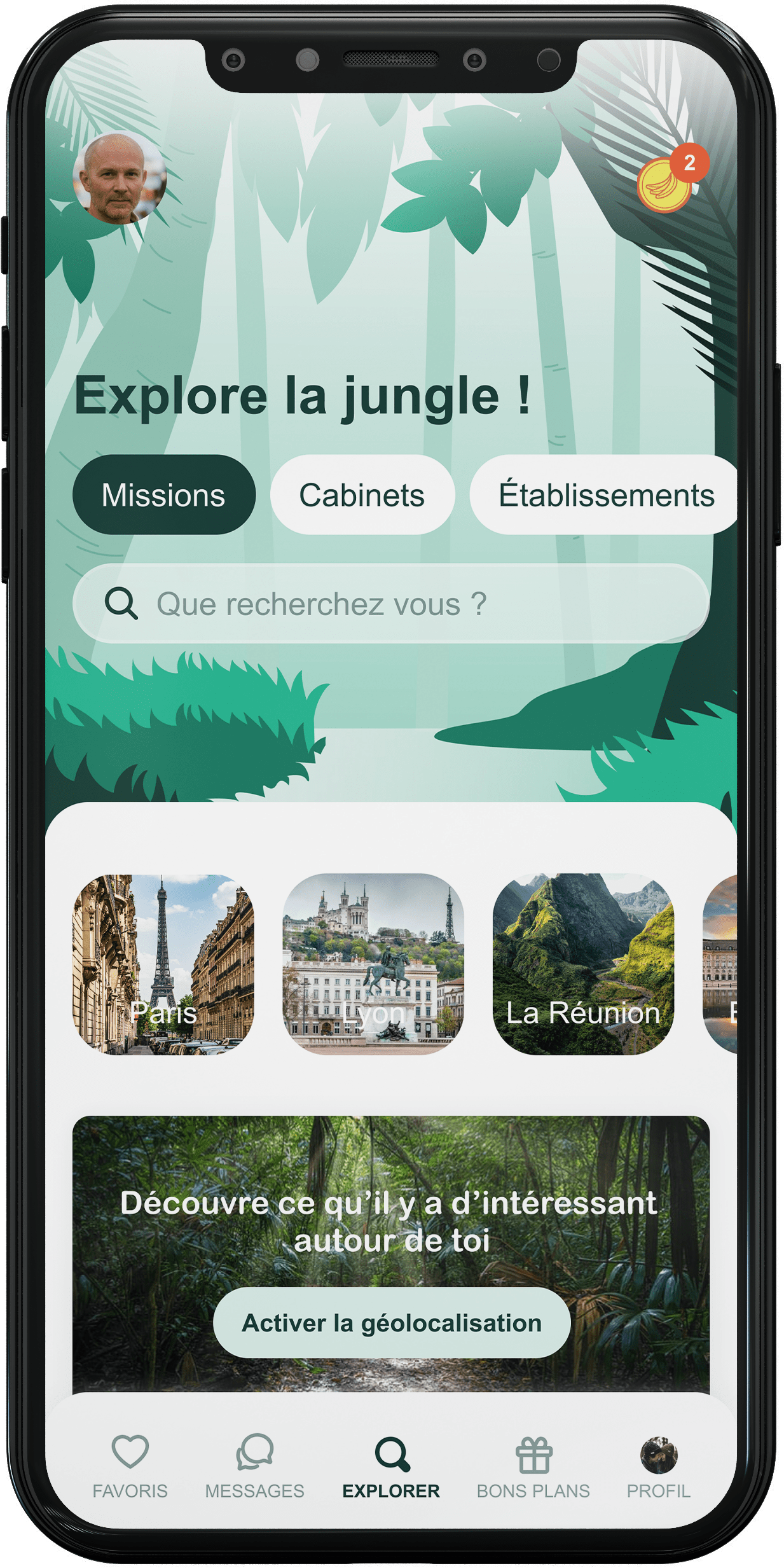The width and height of the screenshot is (784, 1568).
Task: Open the Lyon city tile
Action: tap(373, 964)
